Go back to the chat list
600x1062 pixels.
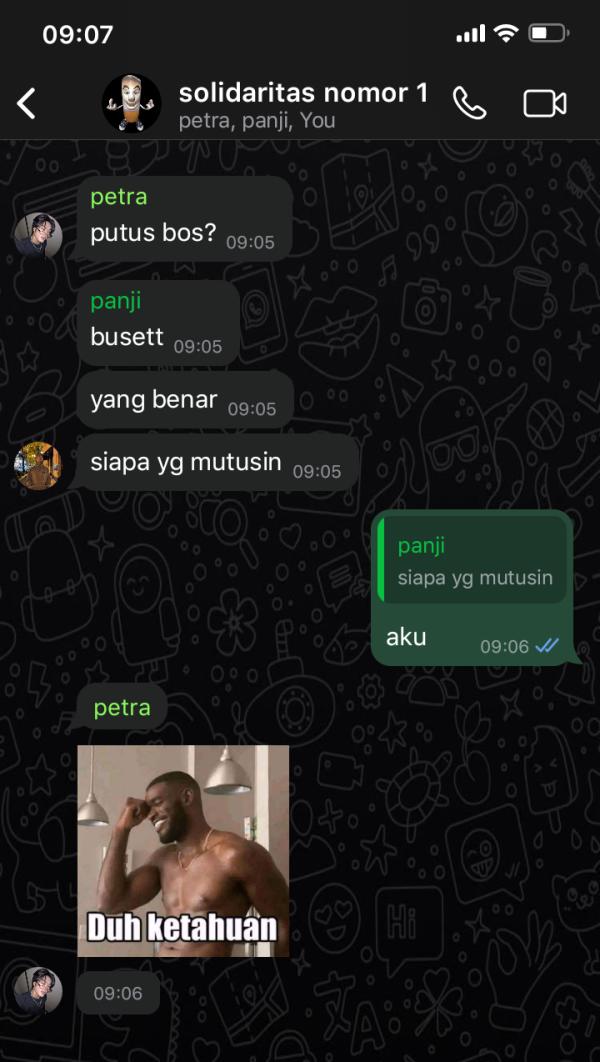tap(27, 103)
